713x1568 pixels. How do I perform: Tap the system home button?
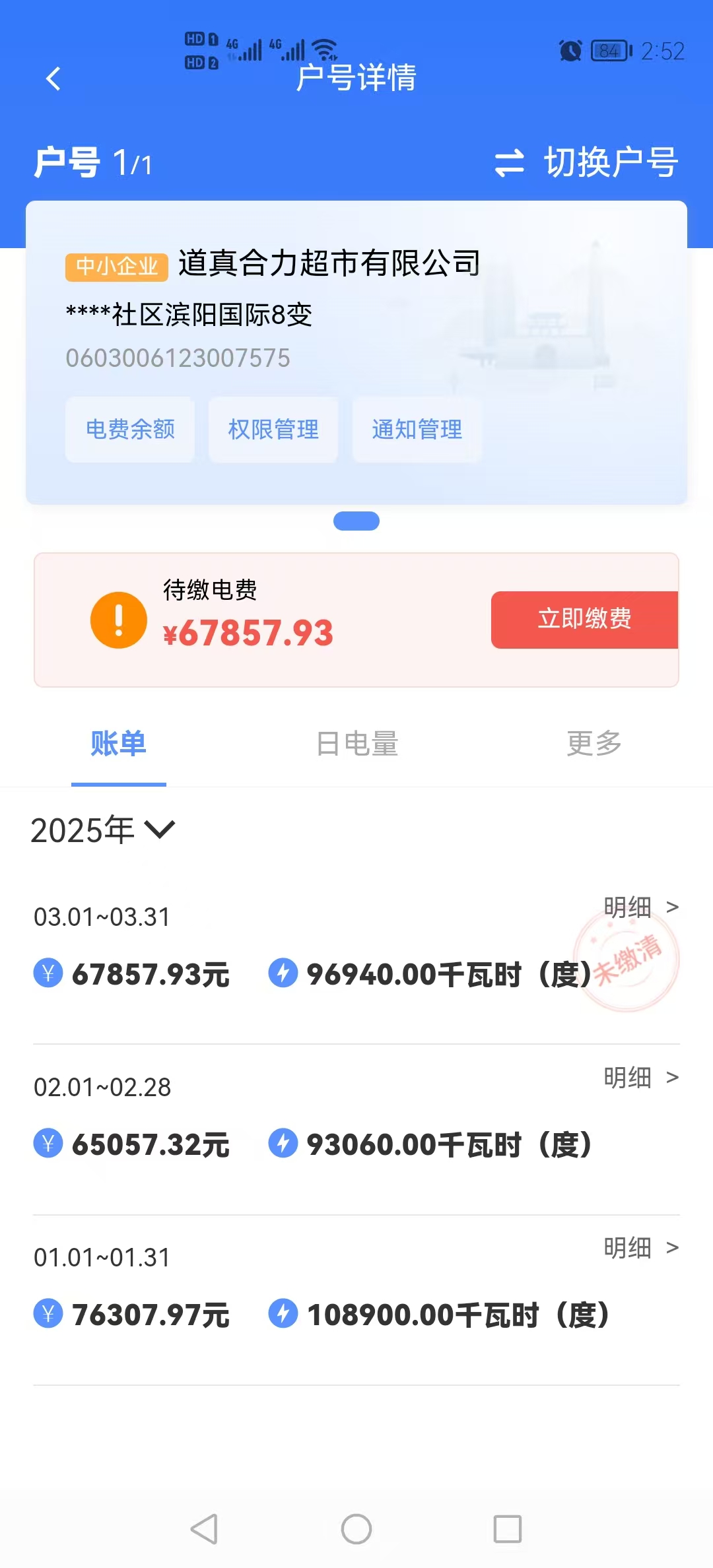click(356, 1529)
